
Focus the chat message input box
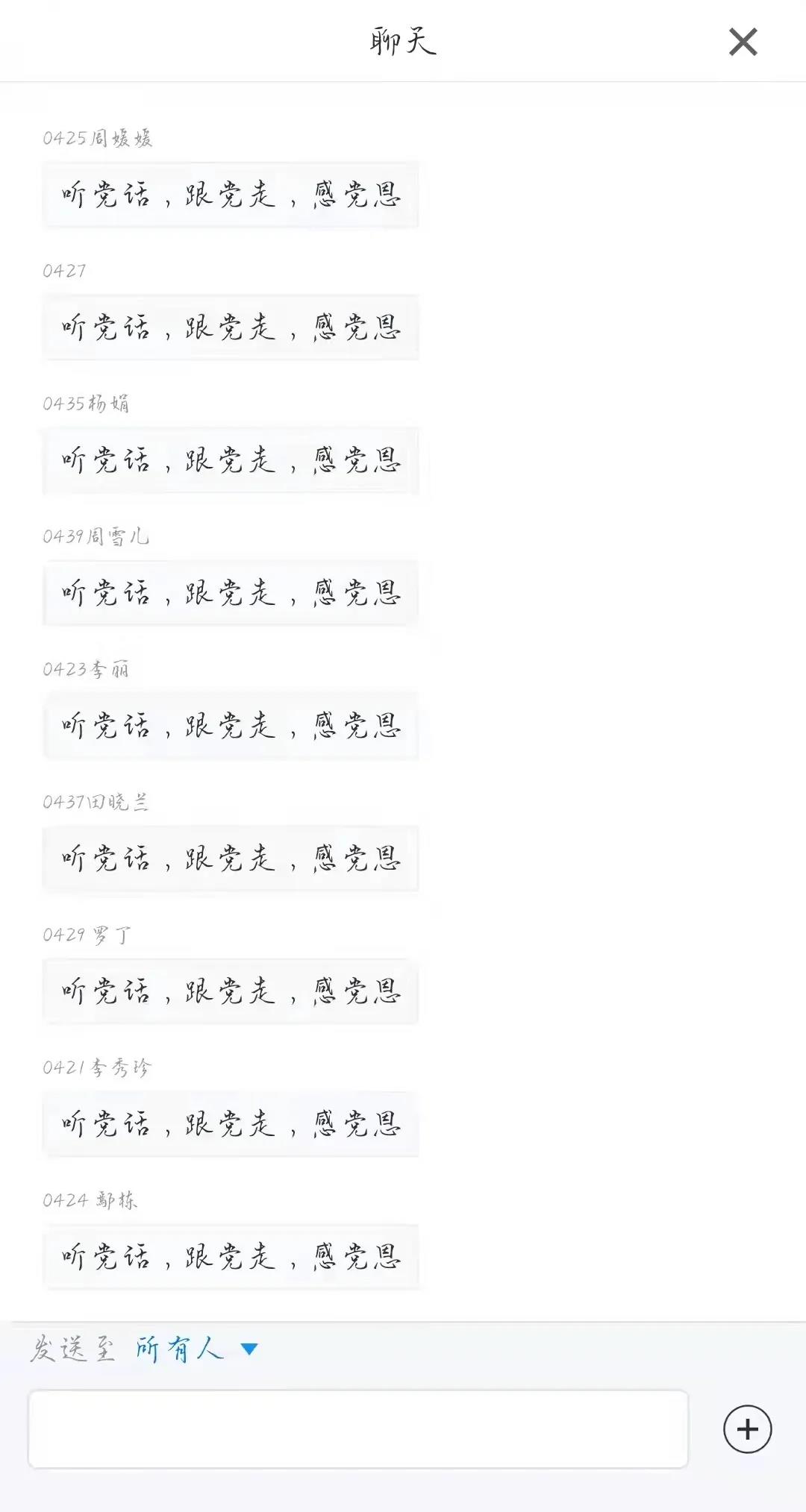pyautogui.click(x=357, y=1428)
